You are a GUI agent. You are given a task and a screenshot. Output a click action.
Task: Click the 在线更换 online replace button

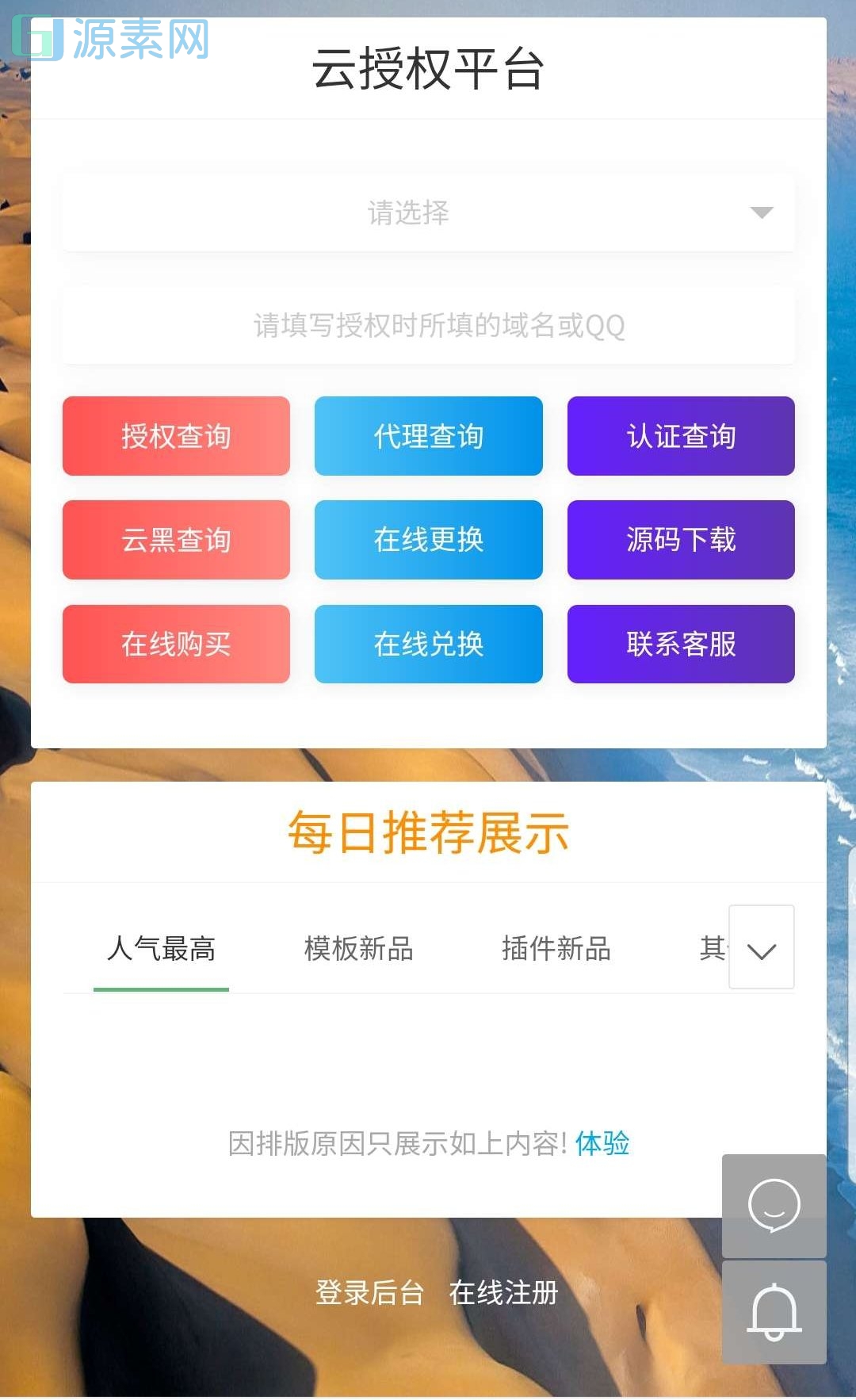[428, 540]
